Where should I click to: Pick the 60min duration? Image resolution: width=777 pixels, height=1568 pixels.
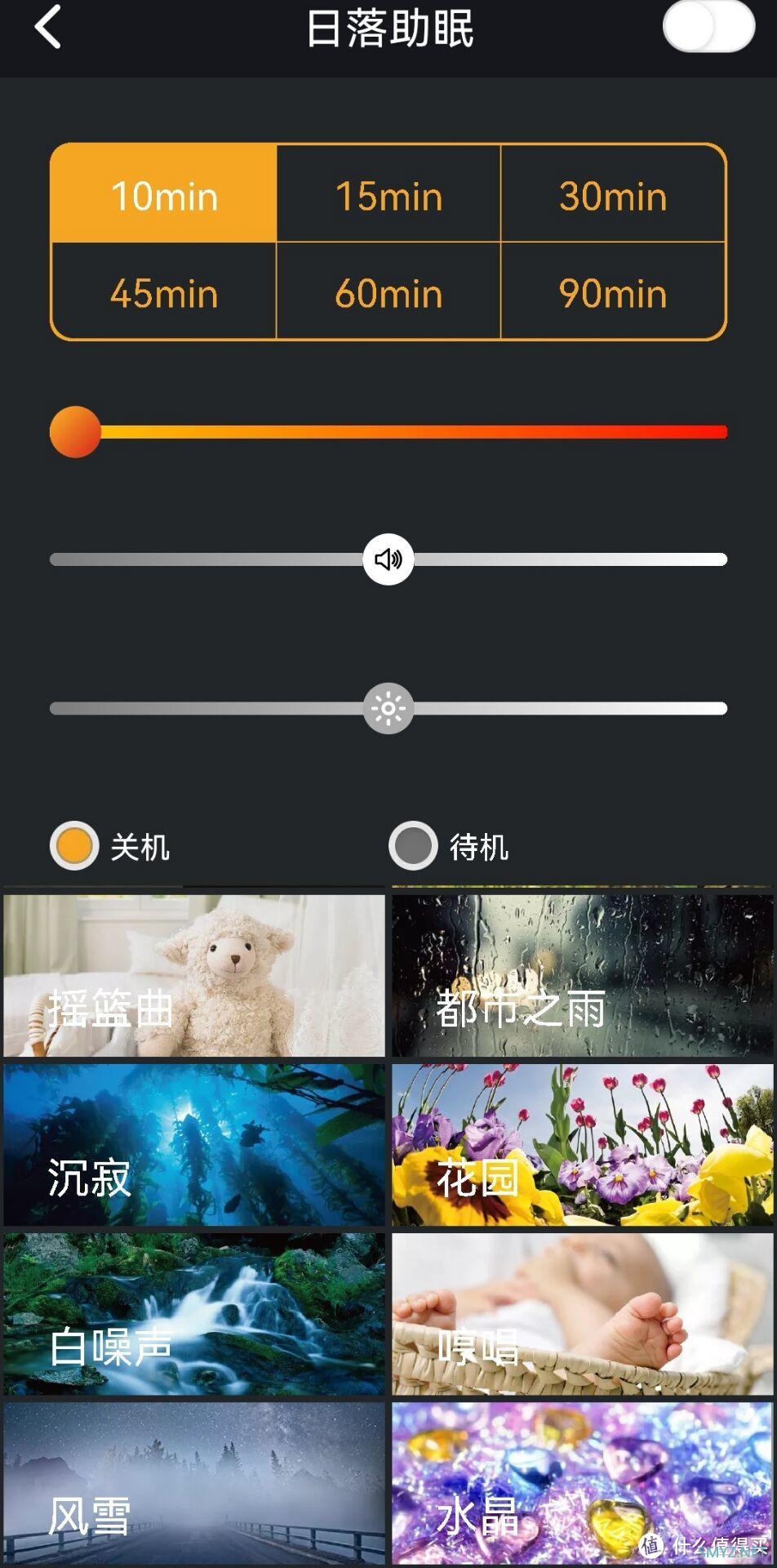tap(388, 292)
